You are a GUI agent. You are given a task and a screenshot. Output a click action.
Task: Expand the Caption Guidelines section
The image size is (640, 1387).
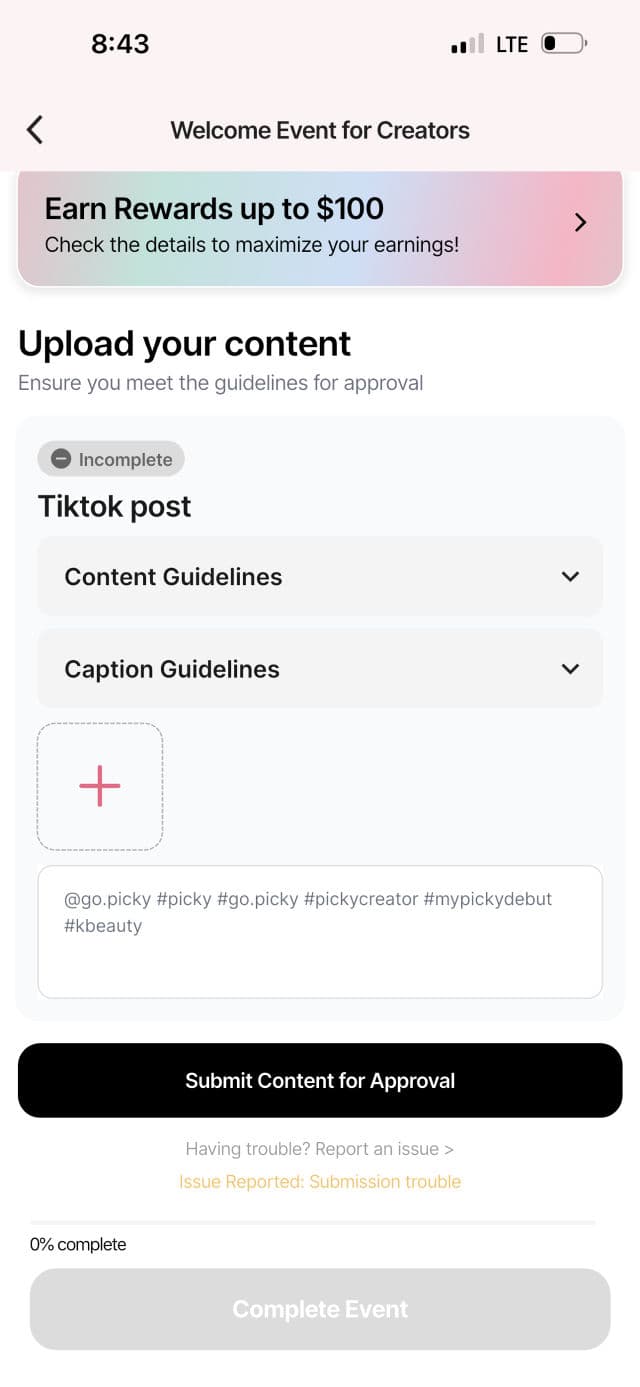point(320,669)
